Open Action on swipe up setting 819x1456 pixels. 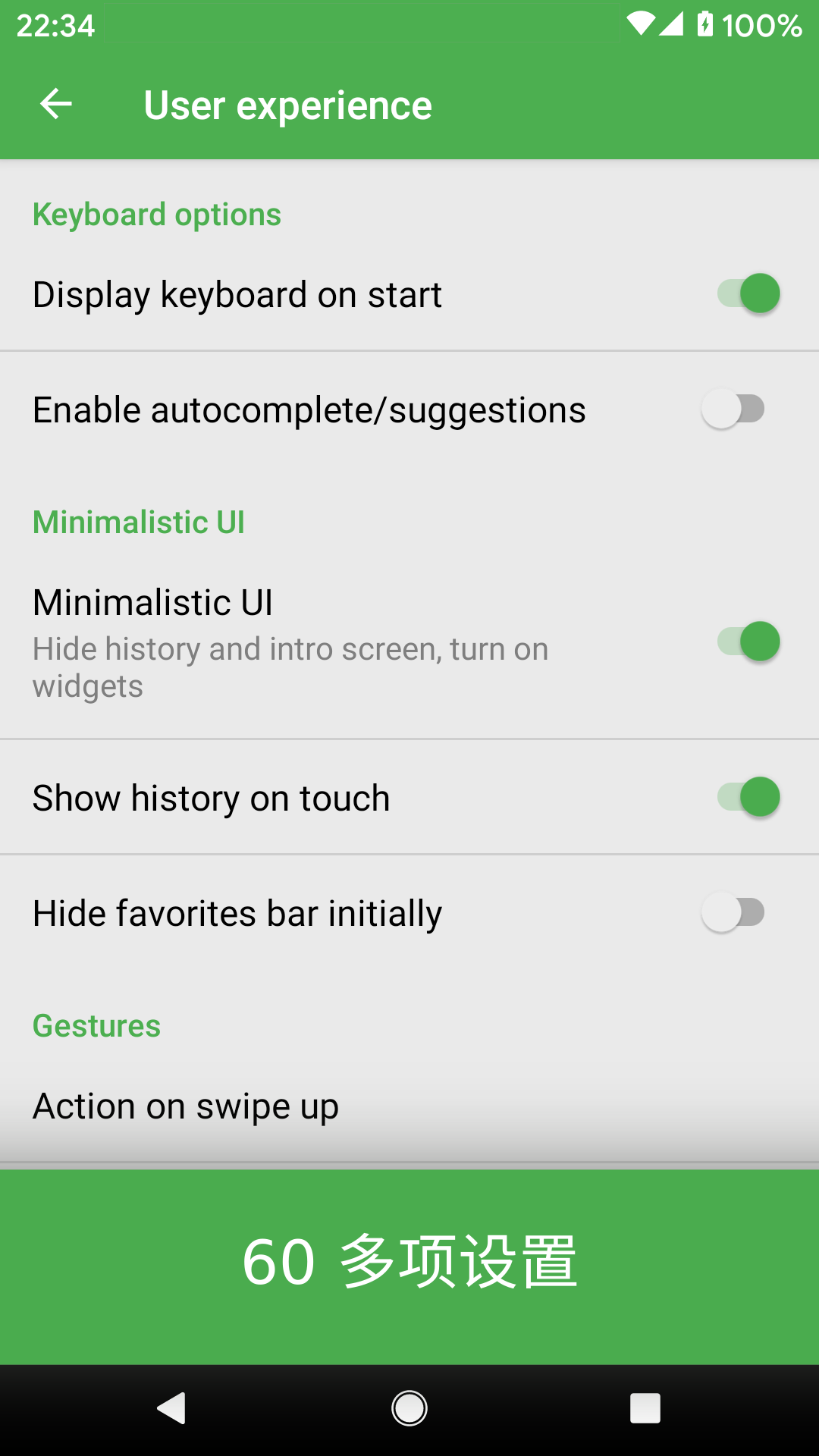click(x=185, y=1106)
